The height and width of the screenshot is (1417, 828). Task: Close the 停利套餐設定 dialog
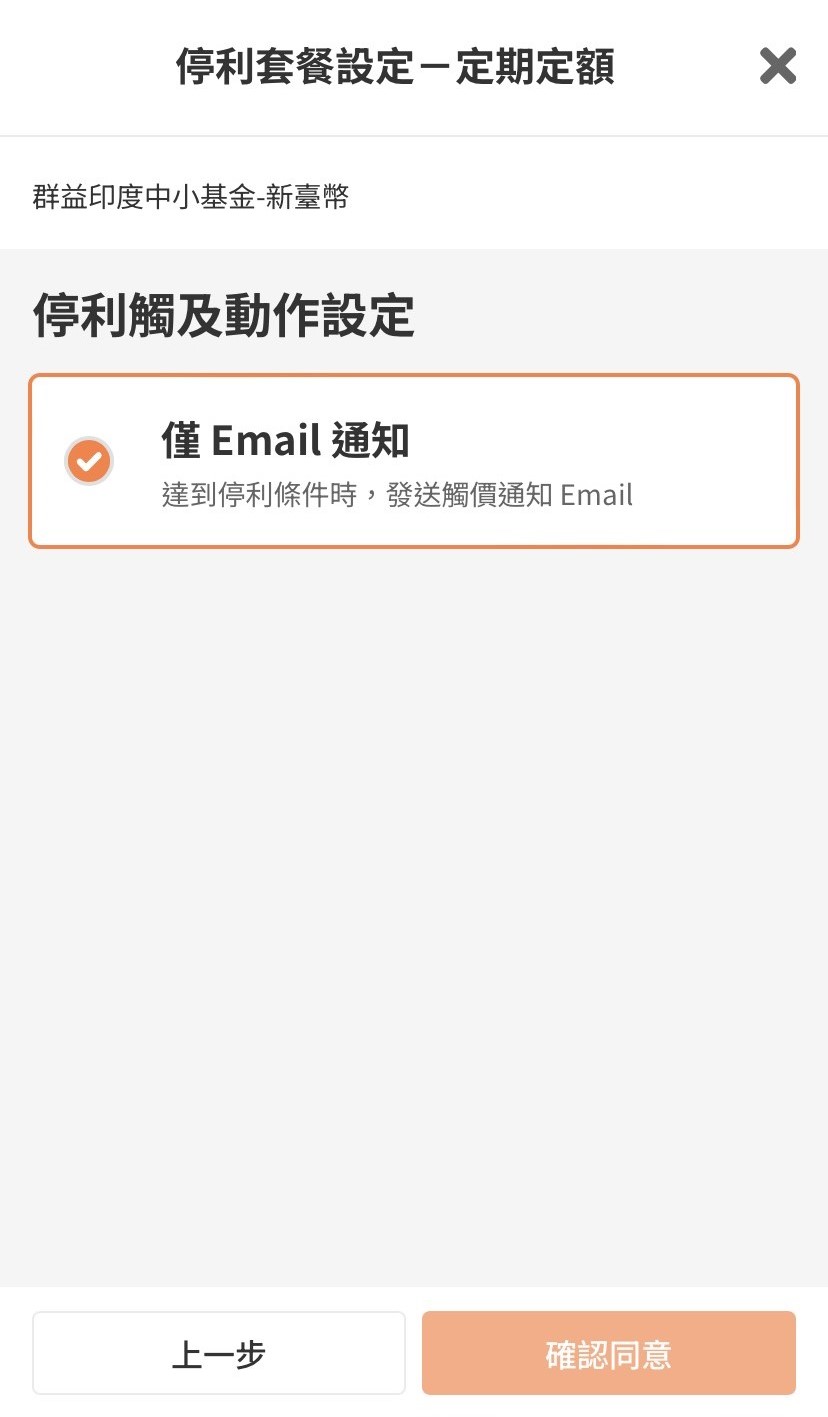pos(777,67)
